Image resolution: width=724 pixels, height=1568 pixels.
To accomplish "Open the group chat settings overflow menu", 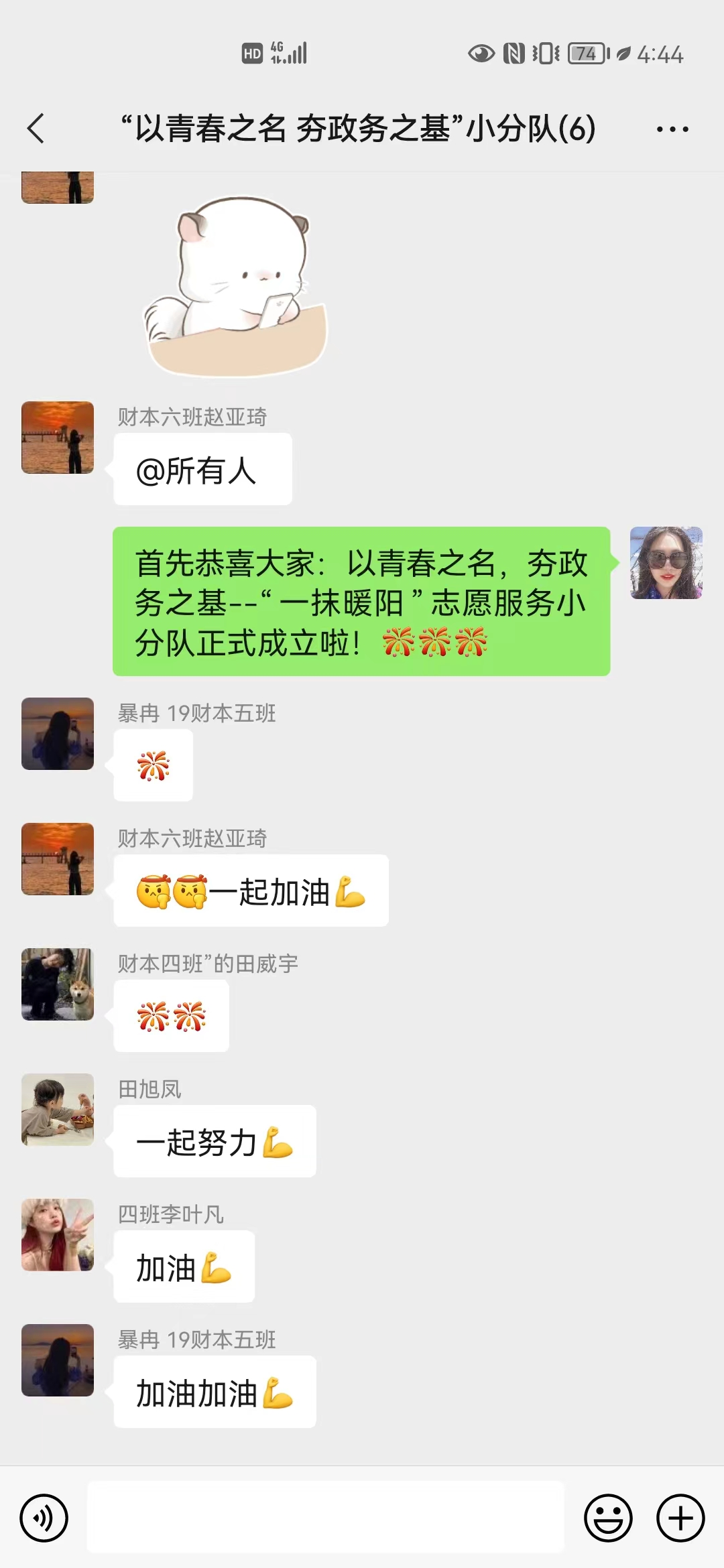I will (672, 129).
